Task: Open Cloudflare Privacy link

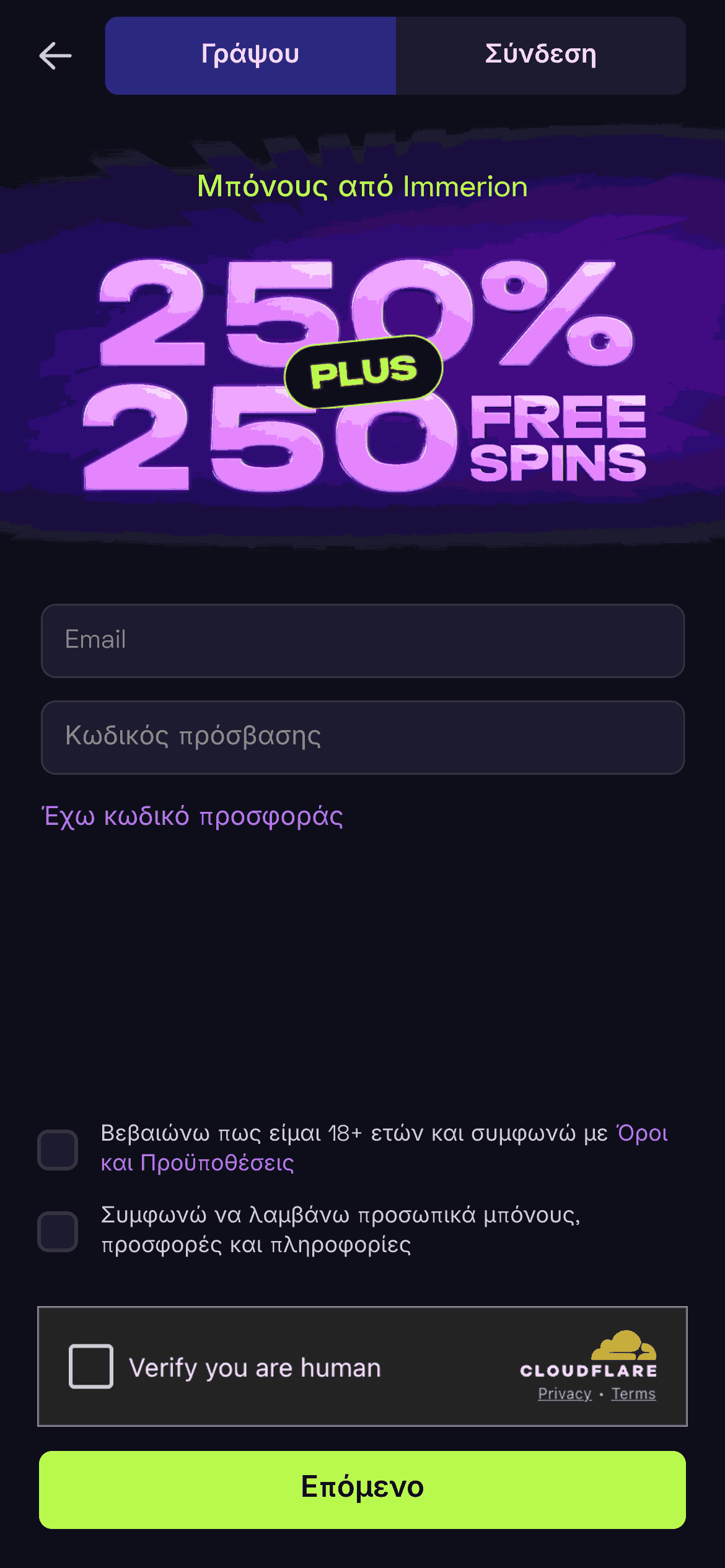Action: tap(564, 1393)
